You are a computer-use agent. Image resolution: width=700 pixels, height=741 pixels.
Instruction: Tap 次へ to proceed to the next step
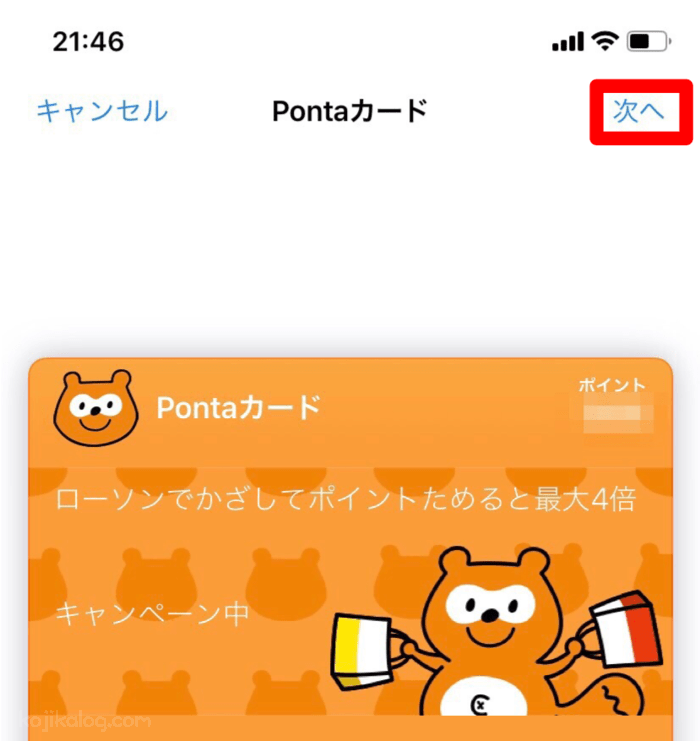[x=639, y=111]
